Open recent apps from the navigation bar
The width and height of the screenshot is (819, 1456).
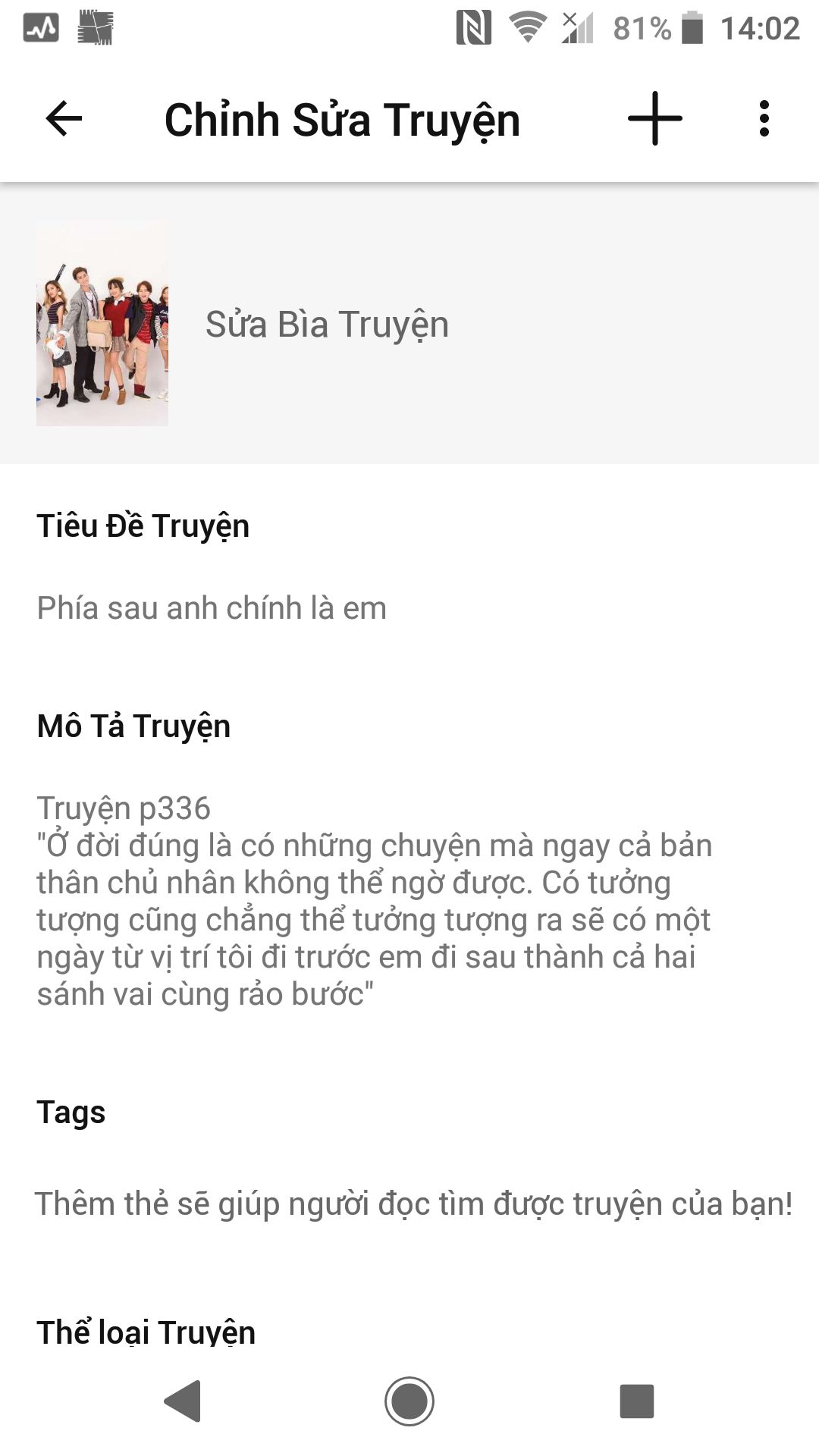tap(636, 1401)
